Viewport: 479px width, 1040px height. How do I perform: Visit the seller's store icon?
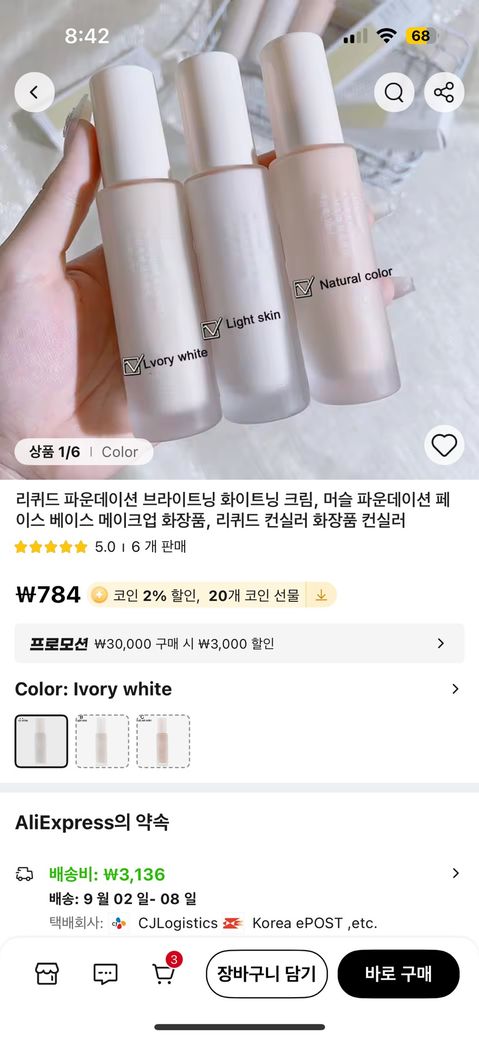point(46,974)
